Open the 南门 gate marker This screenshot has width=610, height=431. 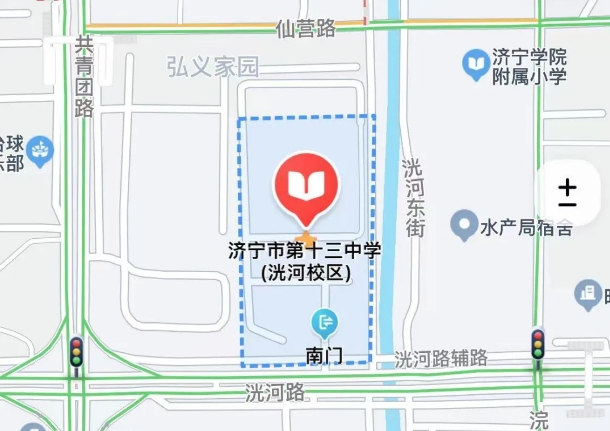[325, 322]
